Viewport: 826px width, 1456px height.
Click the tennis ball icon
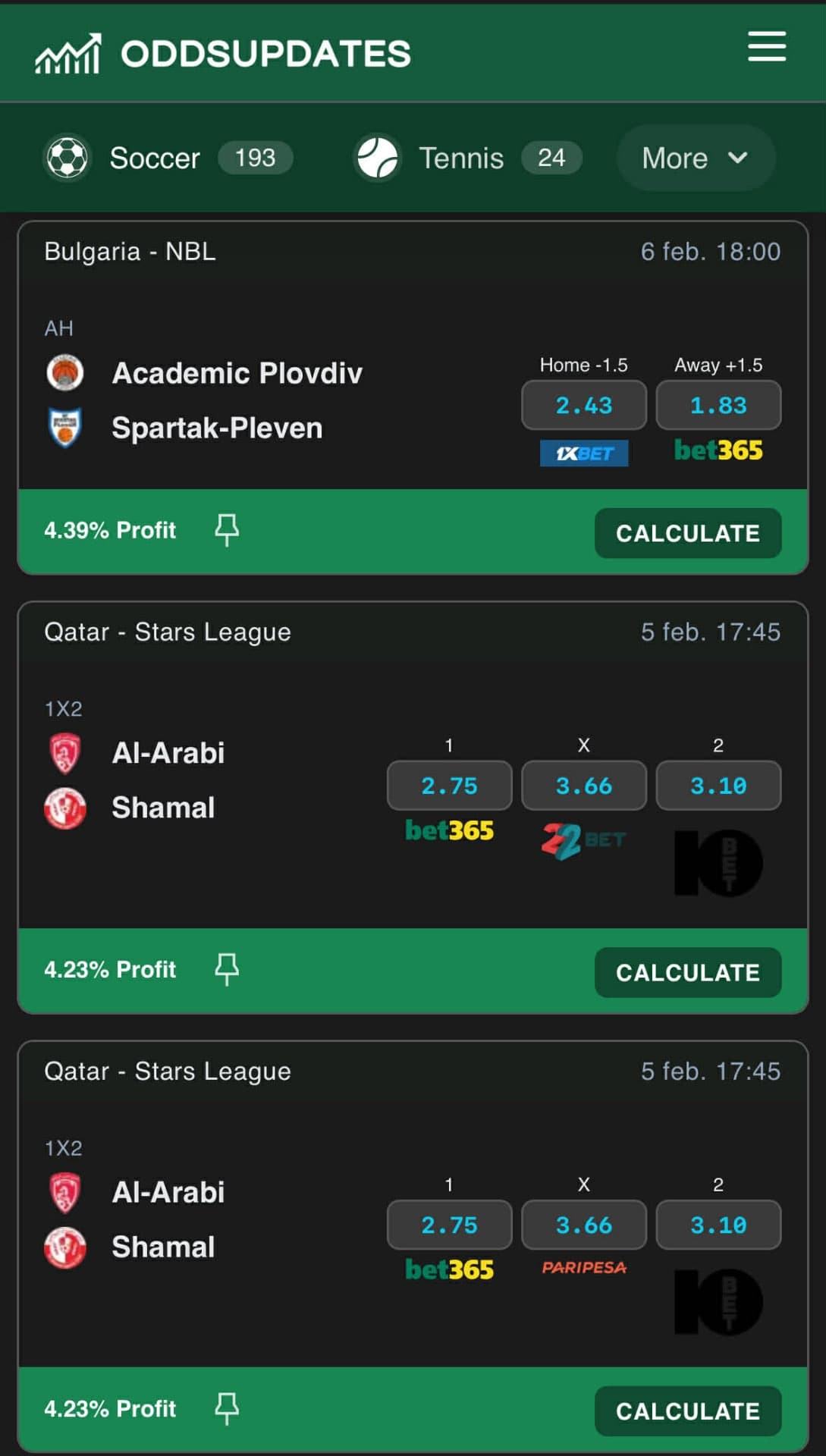coord(377,158)
